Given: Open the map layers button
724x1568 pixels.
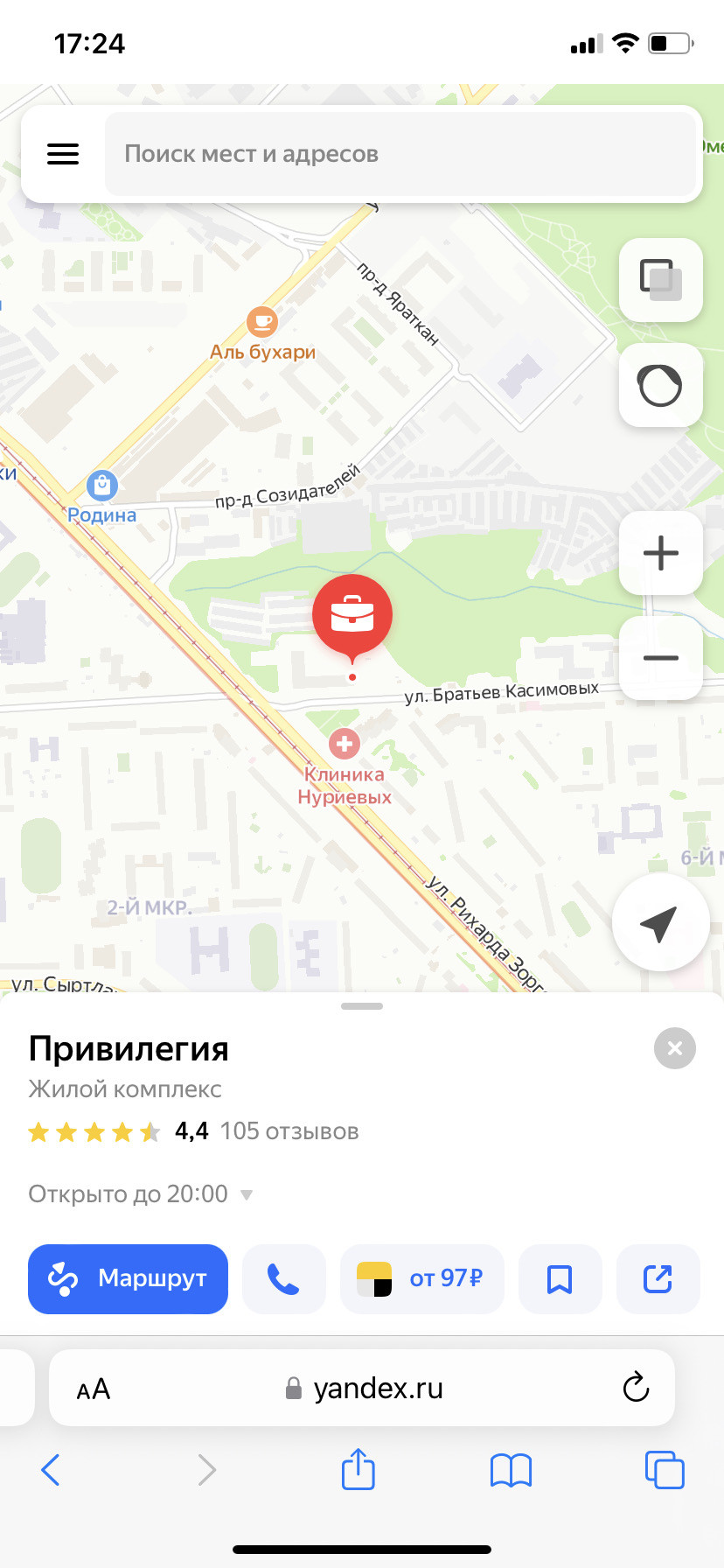Looking at the screenshot, I should click(661, 280).
